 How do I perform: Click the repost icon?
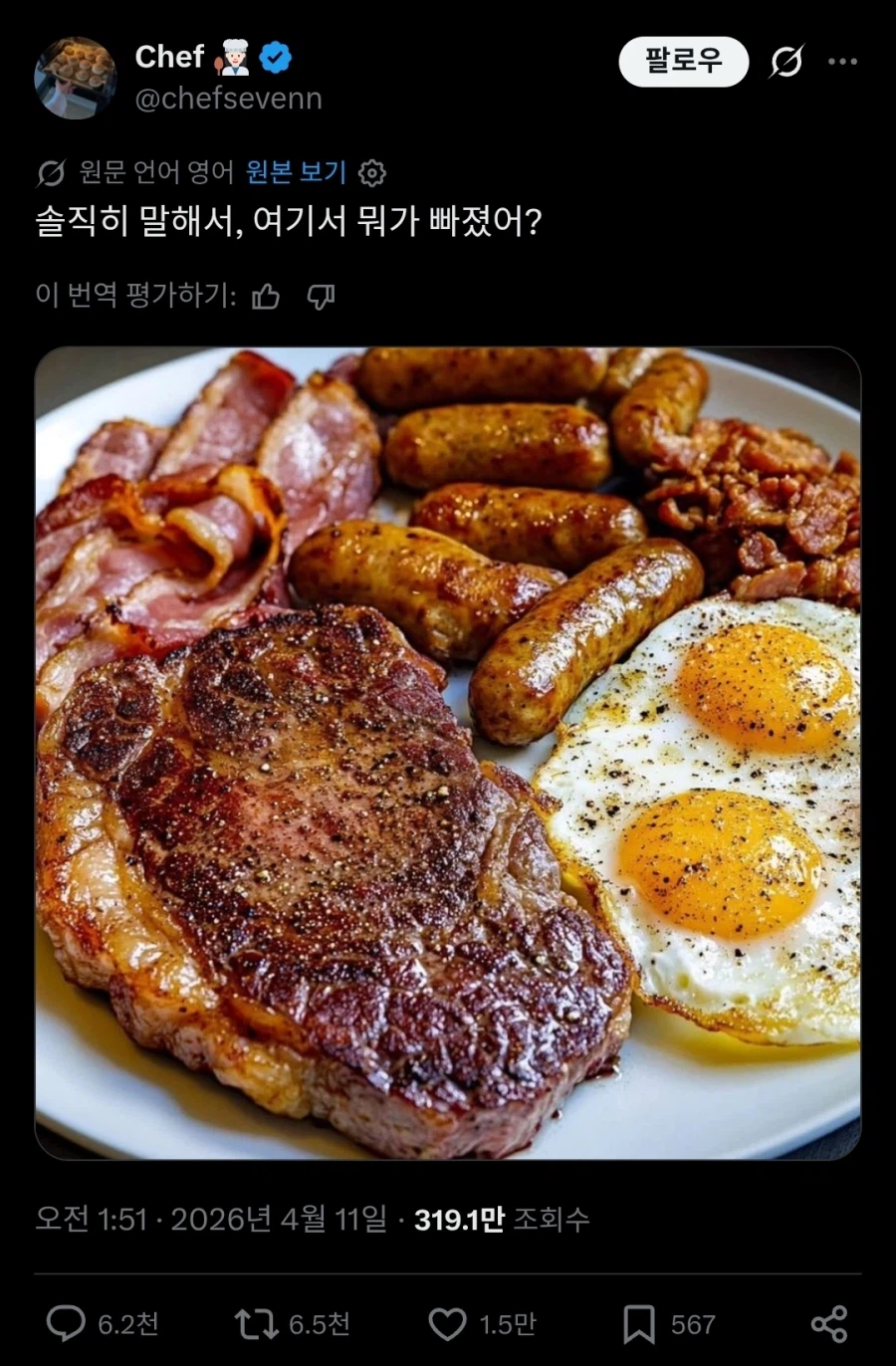pyautogui.click(x=256, y=1324)
